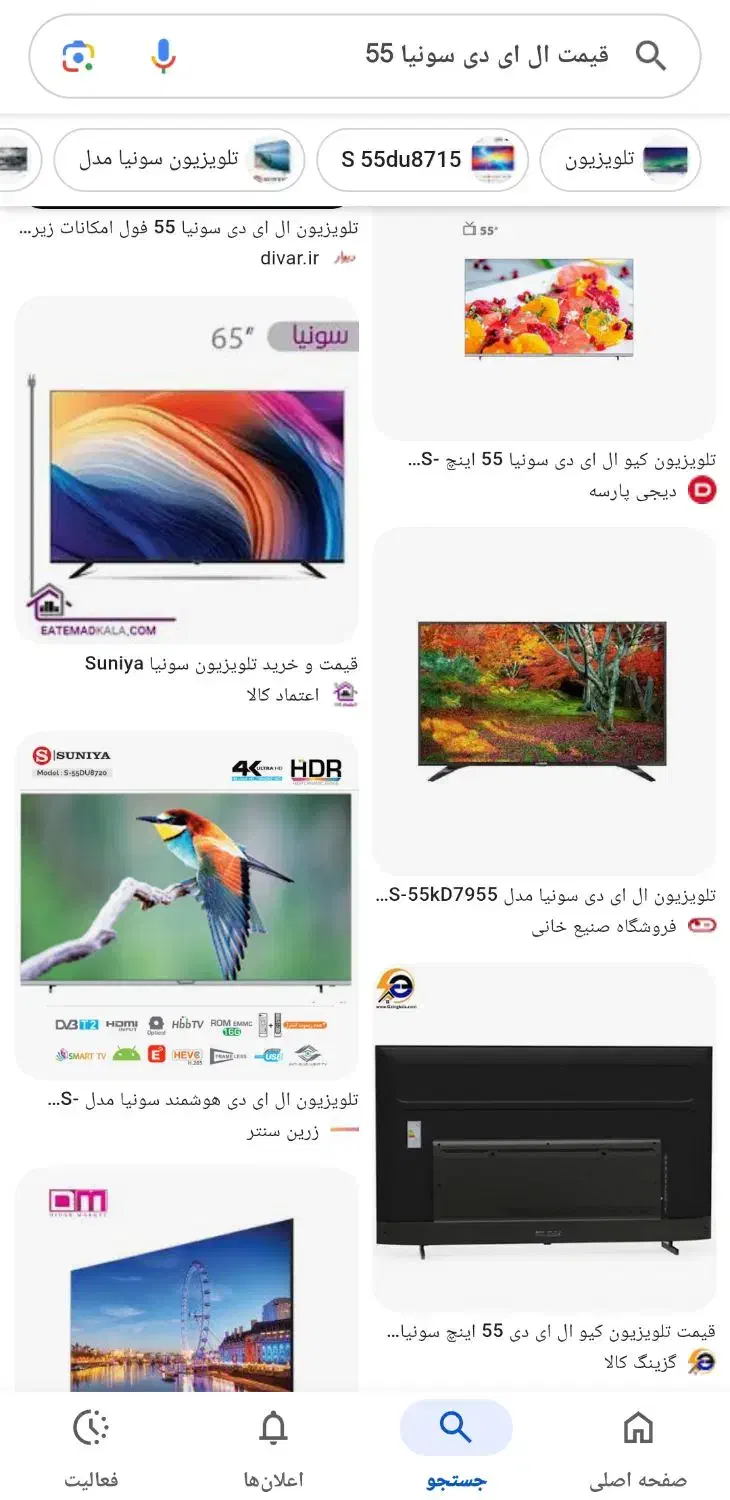Tap the magnifier search icon
This screenshot has width=730, height=1500.
point(650,56)
